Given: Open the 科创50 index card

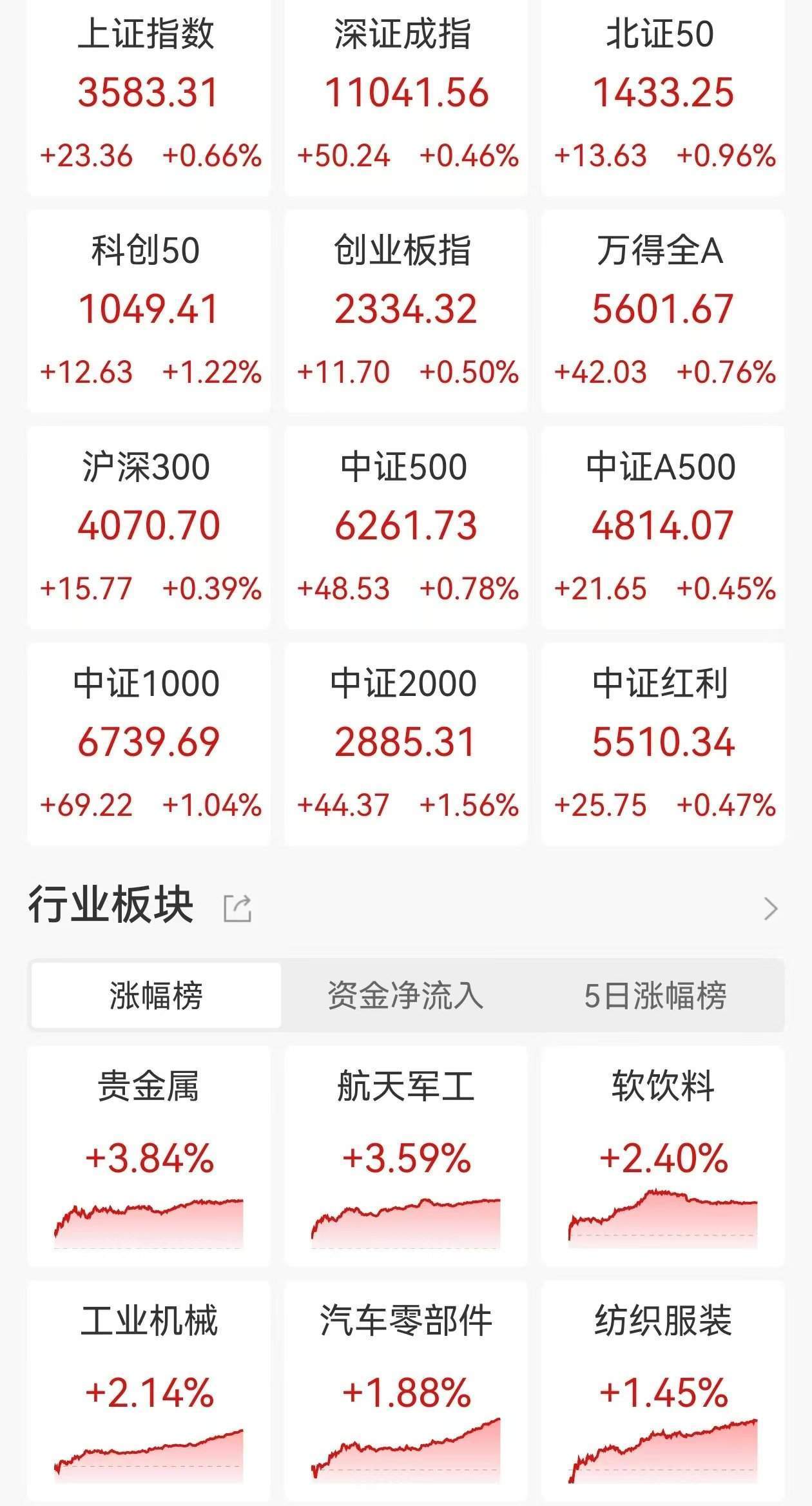Looking at the screenshot, I should [x=149, y=311].
